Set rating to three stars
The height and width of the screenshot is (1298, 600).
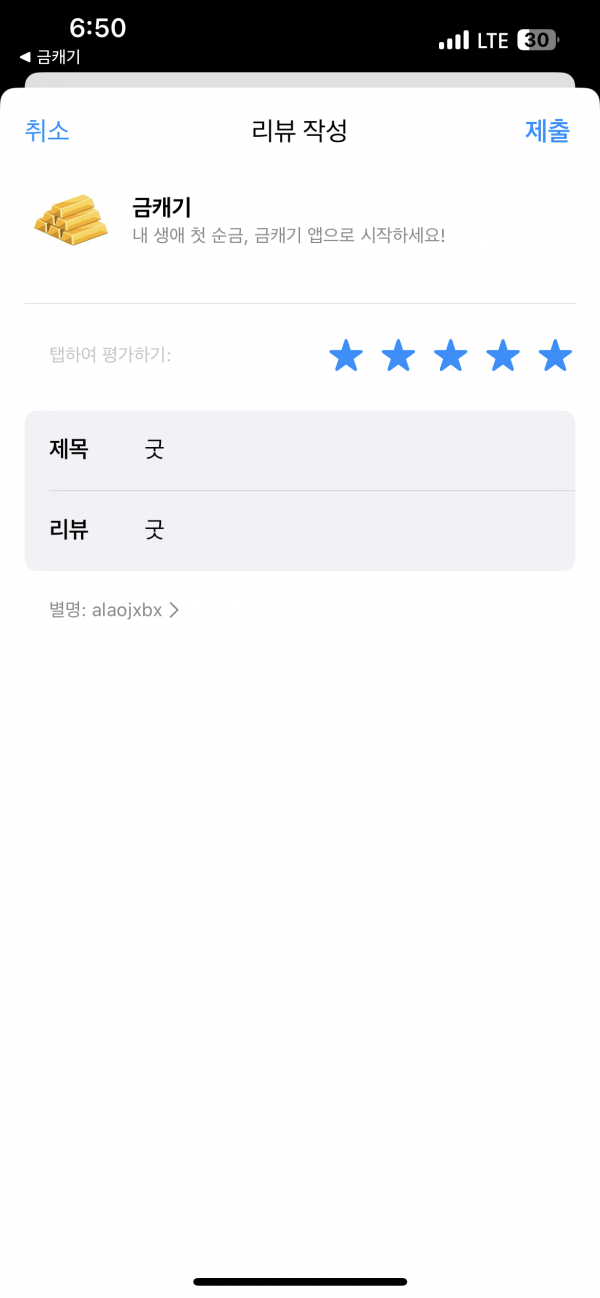coord(450,355)
